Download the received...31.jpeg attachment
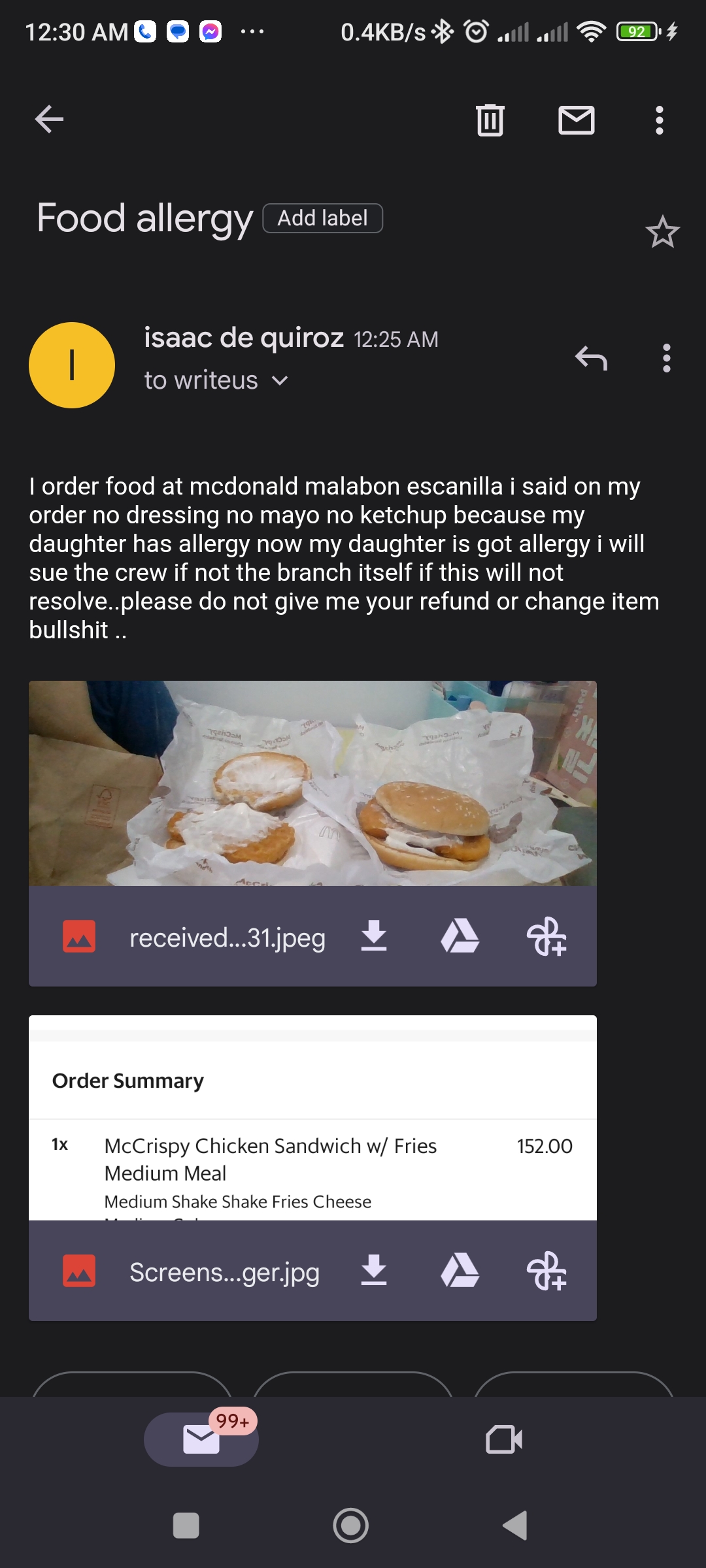This screenshot has width=706, height=1568. [x=373, y=937]
